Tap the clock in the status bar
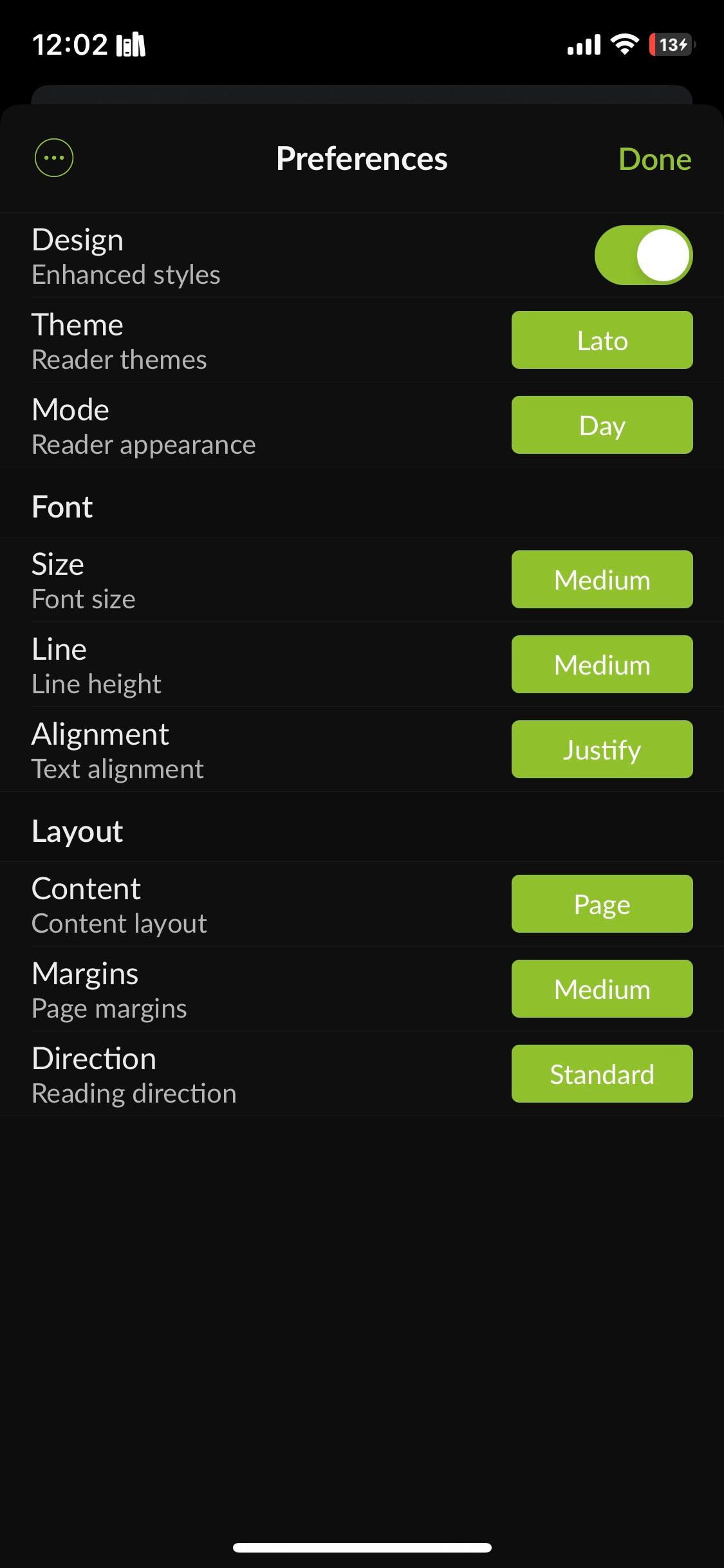 point(73,44)
